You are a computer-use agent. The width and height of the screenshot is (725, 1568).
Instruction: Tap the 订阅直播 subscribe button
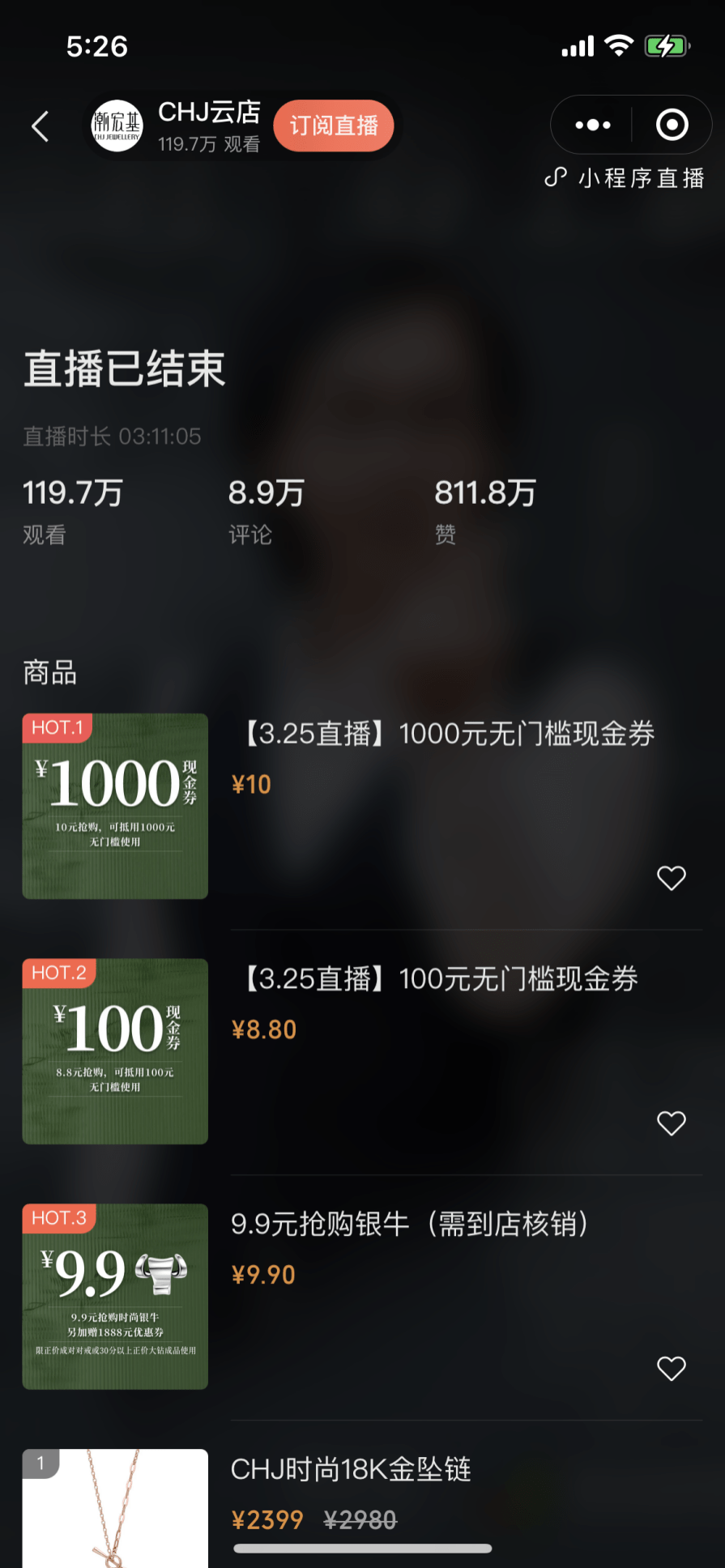pyautogui.click(x=334, y=126)
